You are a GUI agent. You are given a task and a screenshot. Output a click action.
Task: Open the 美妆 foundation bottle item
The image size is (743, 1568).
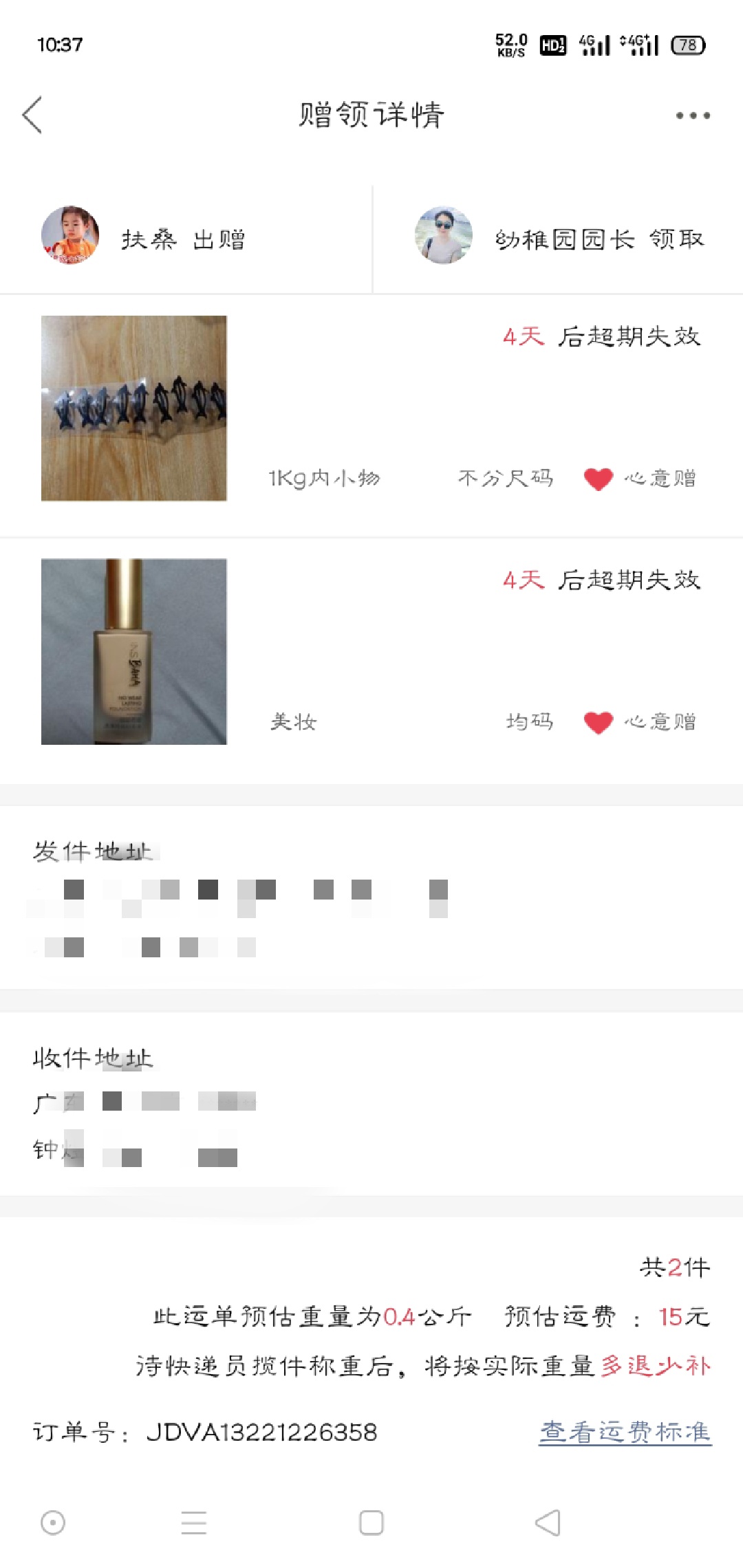pos(134,651)
